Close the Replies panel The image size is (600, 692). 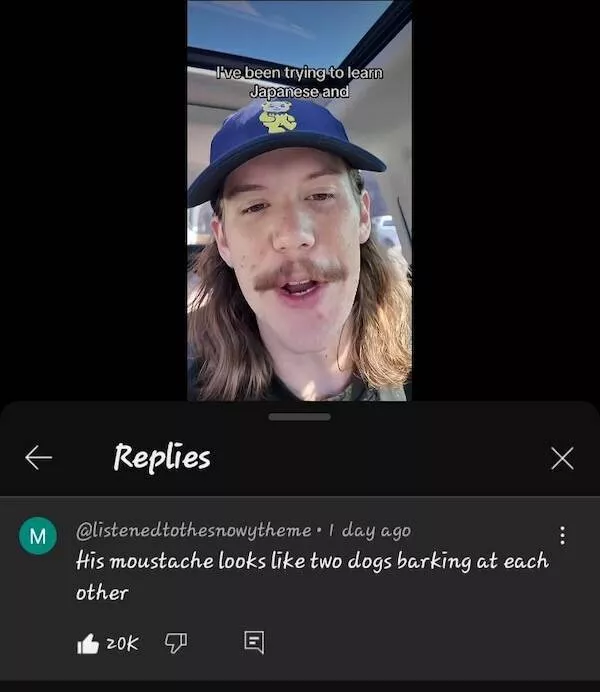(x=562, y=458)
